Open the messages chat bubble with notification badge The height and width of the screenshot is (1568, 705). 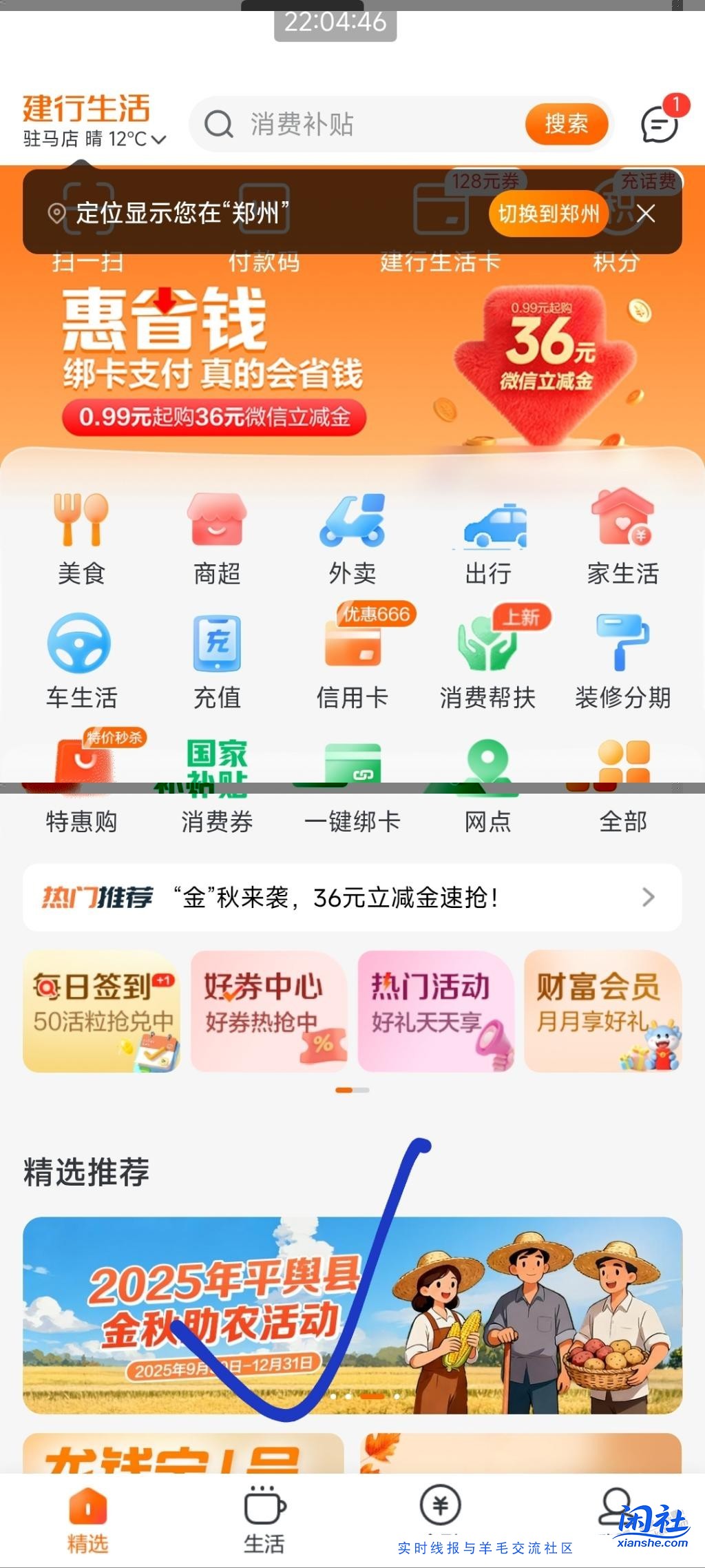tap(659, 124)
